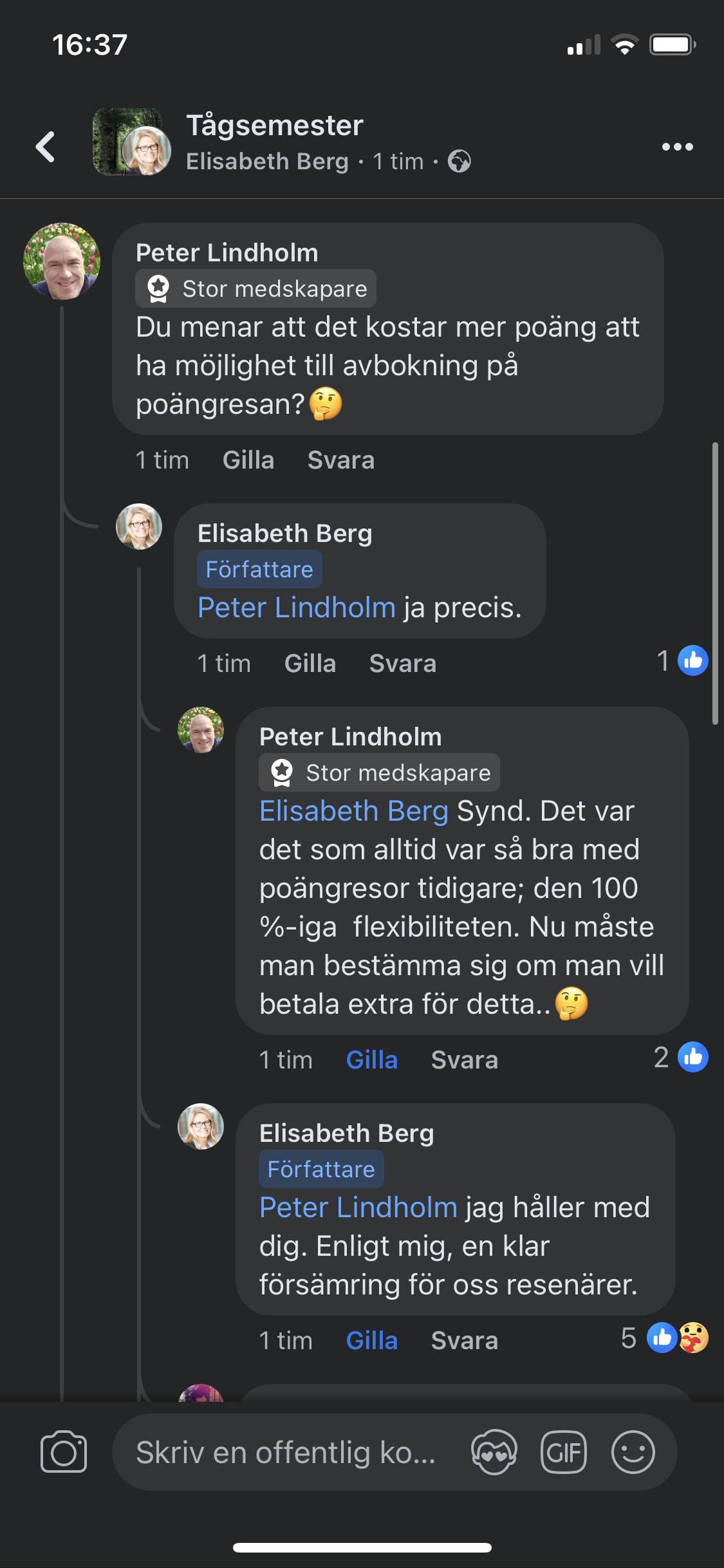
Task: Open the GIF picker
Action: click(x=564, y=1452)
